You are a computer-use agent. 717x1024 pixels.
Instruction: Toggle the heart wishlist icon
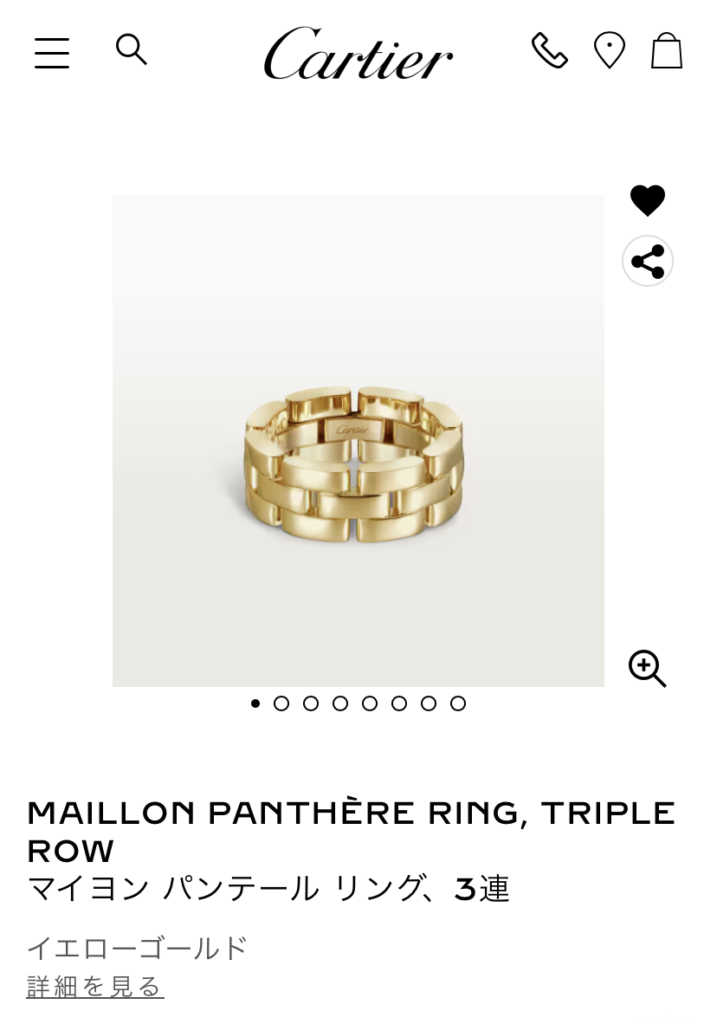click(x=647, y=200)
